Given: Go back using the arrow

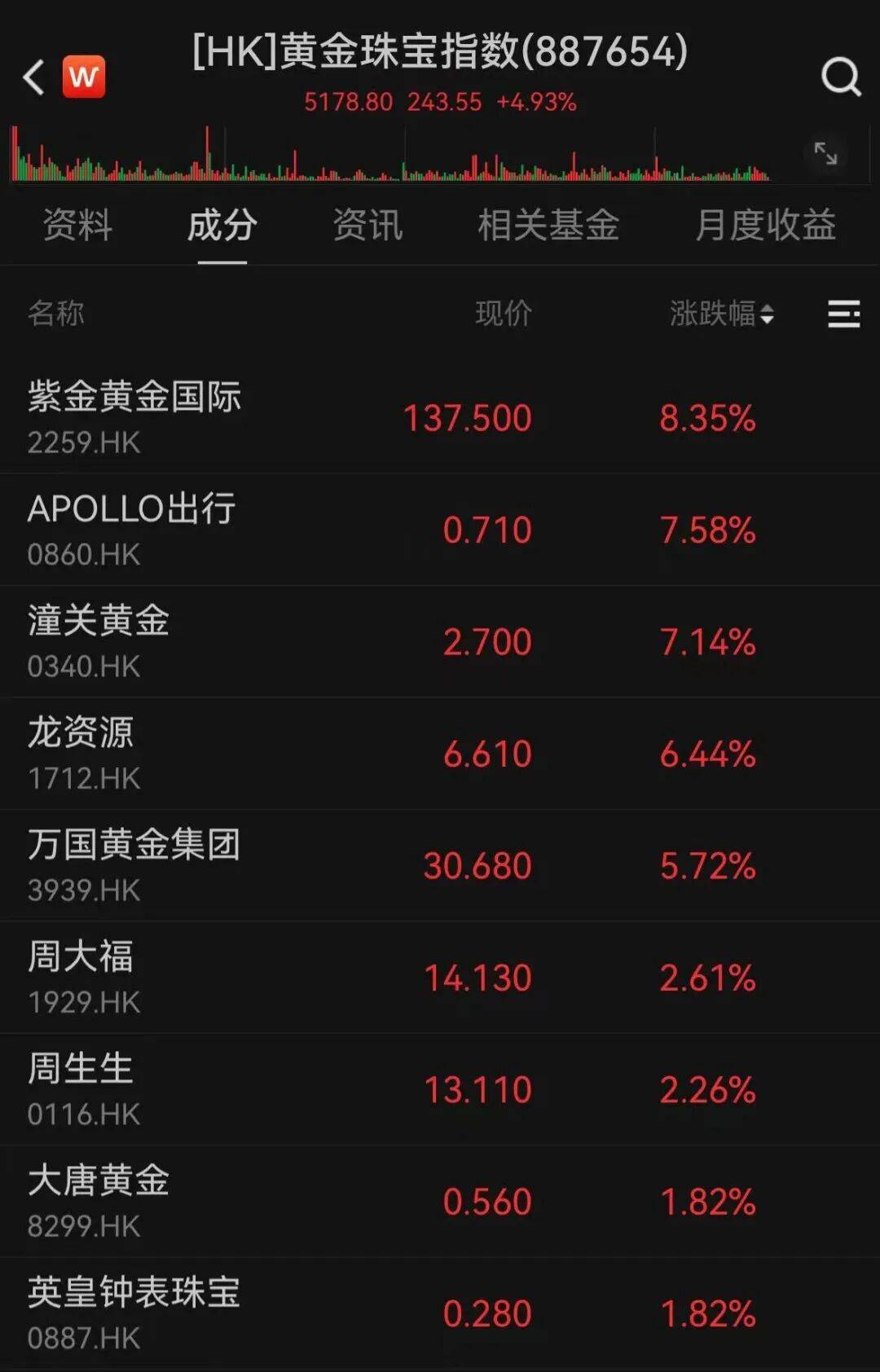Looking at the screenshot, I should point(34,77).
